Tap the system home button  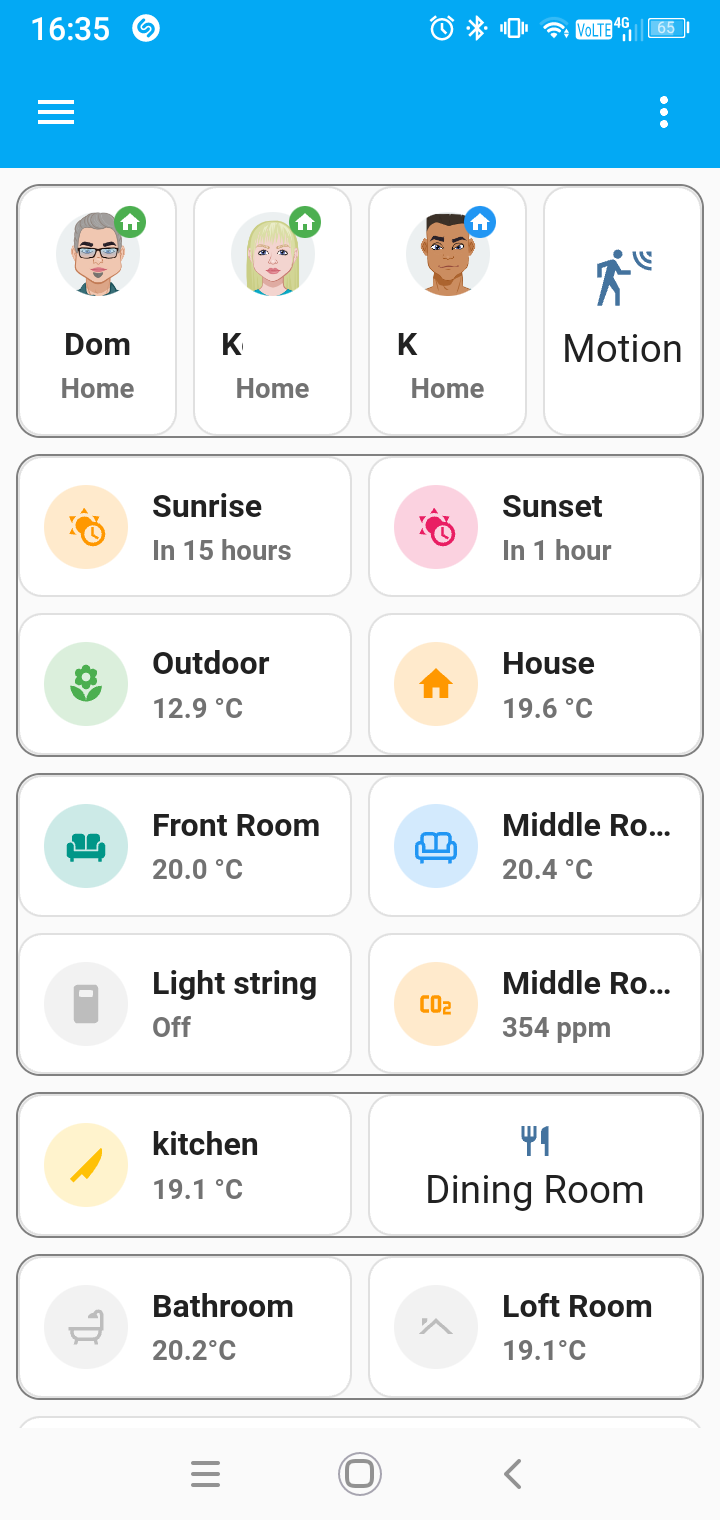coord(359,1473)
